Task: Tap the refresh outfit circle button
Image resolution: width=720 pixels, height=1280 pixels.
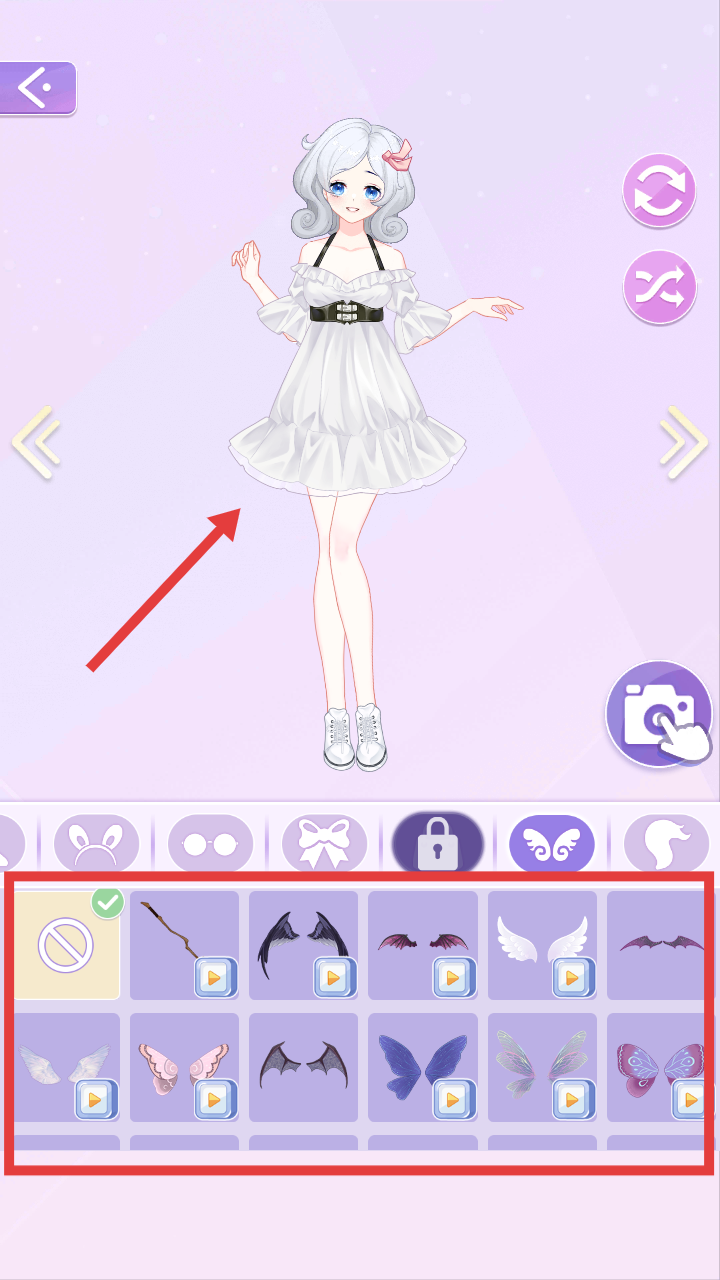Action: [659, 191]
